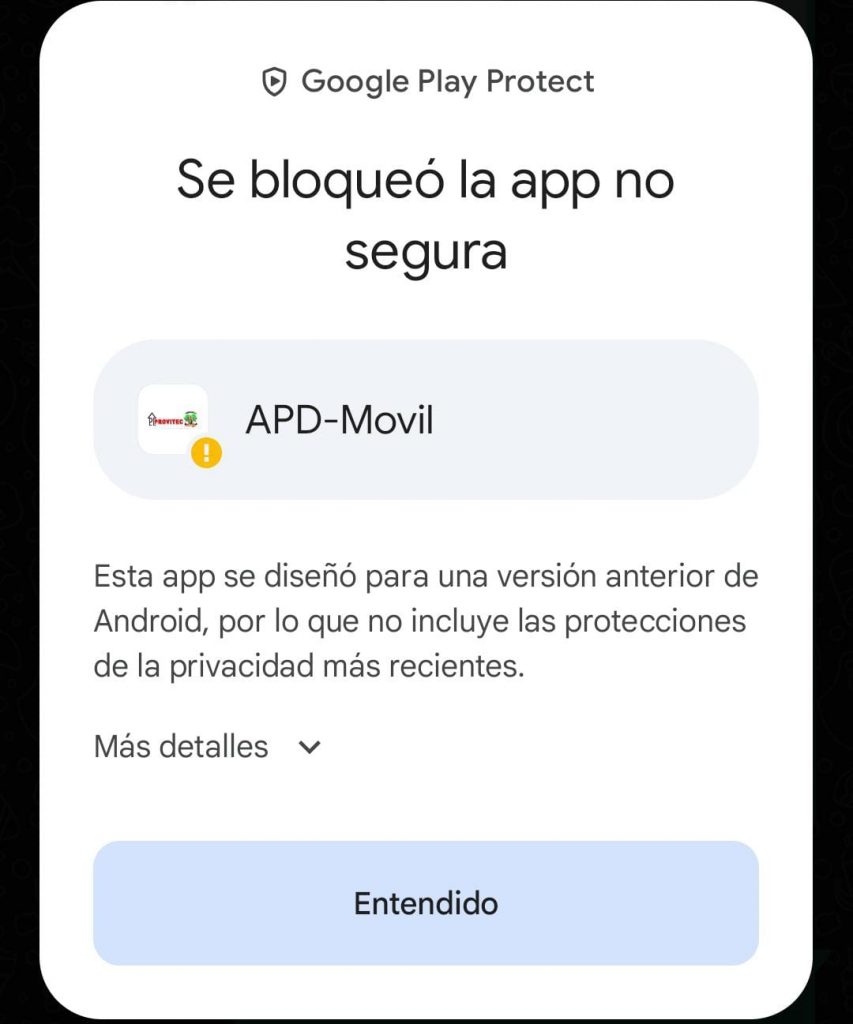The image size is (853, 1024).
Task: Expand the Más detalles section
Action: [207, 747]
